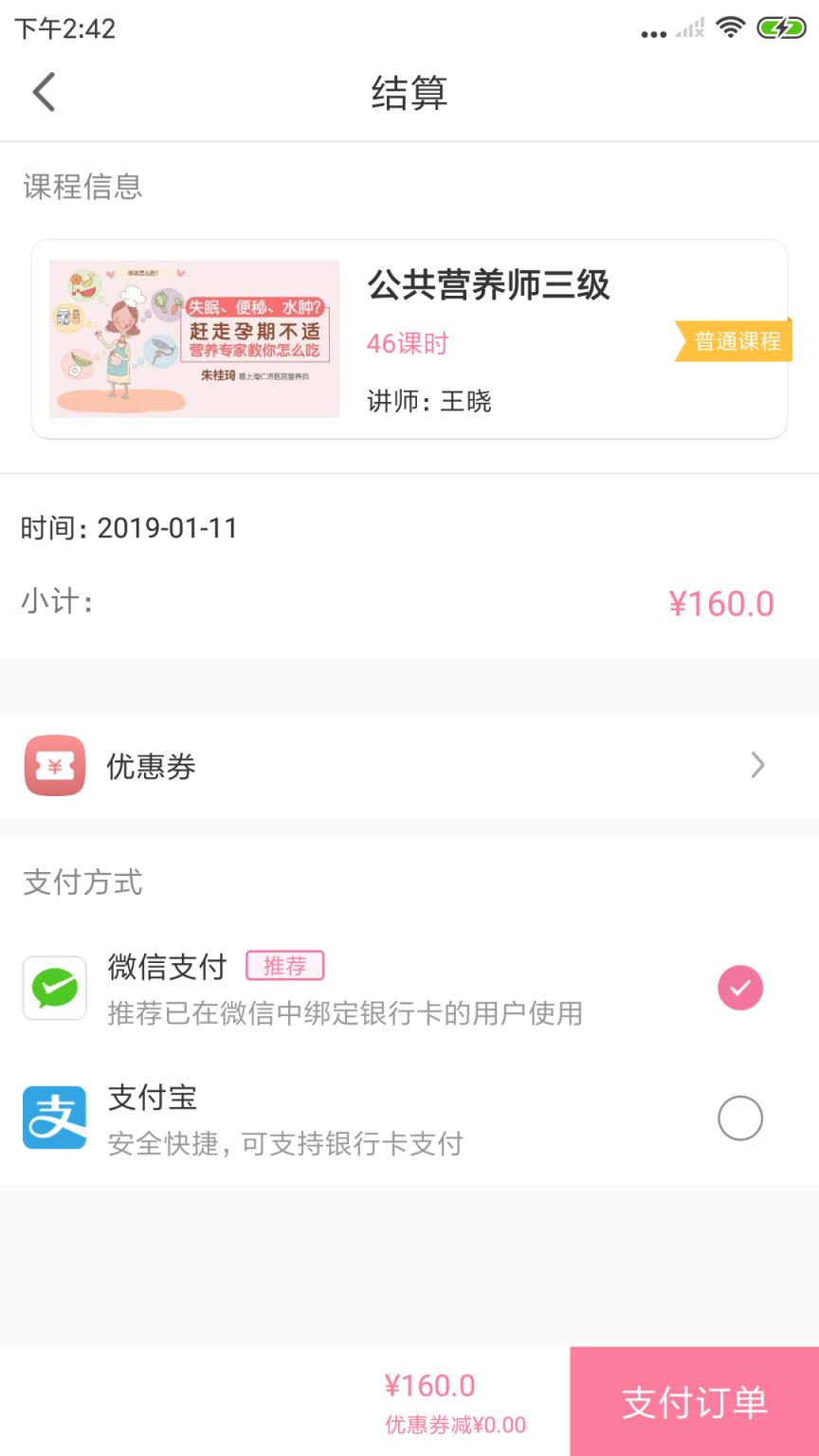
Task: Expand the 优惠券 coupon section
Action: (x=408, y=765)
